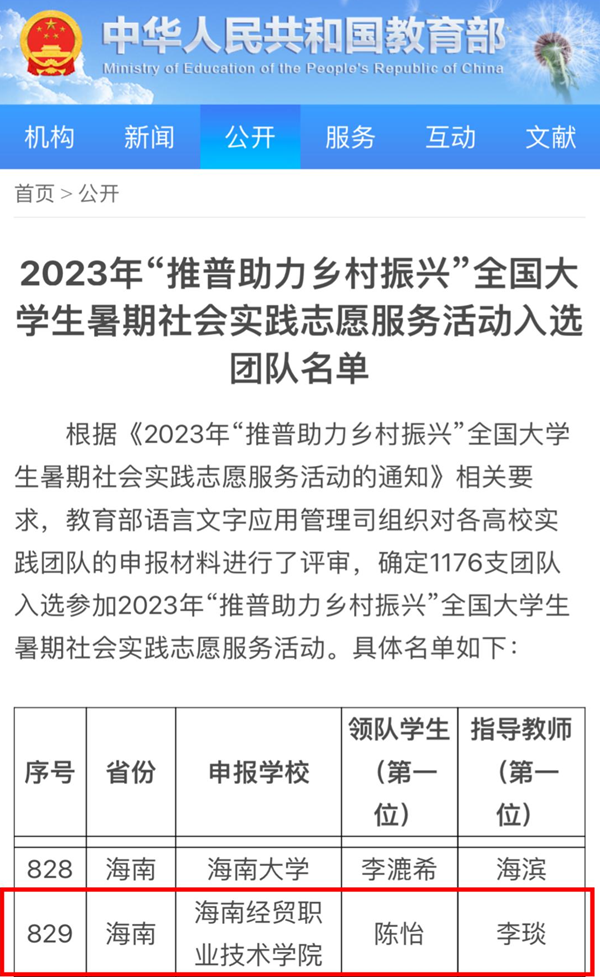Open the 互动 section

click(450, 137)
